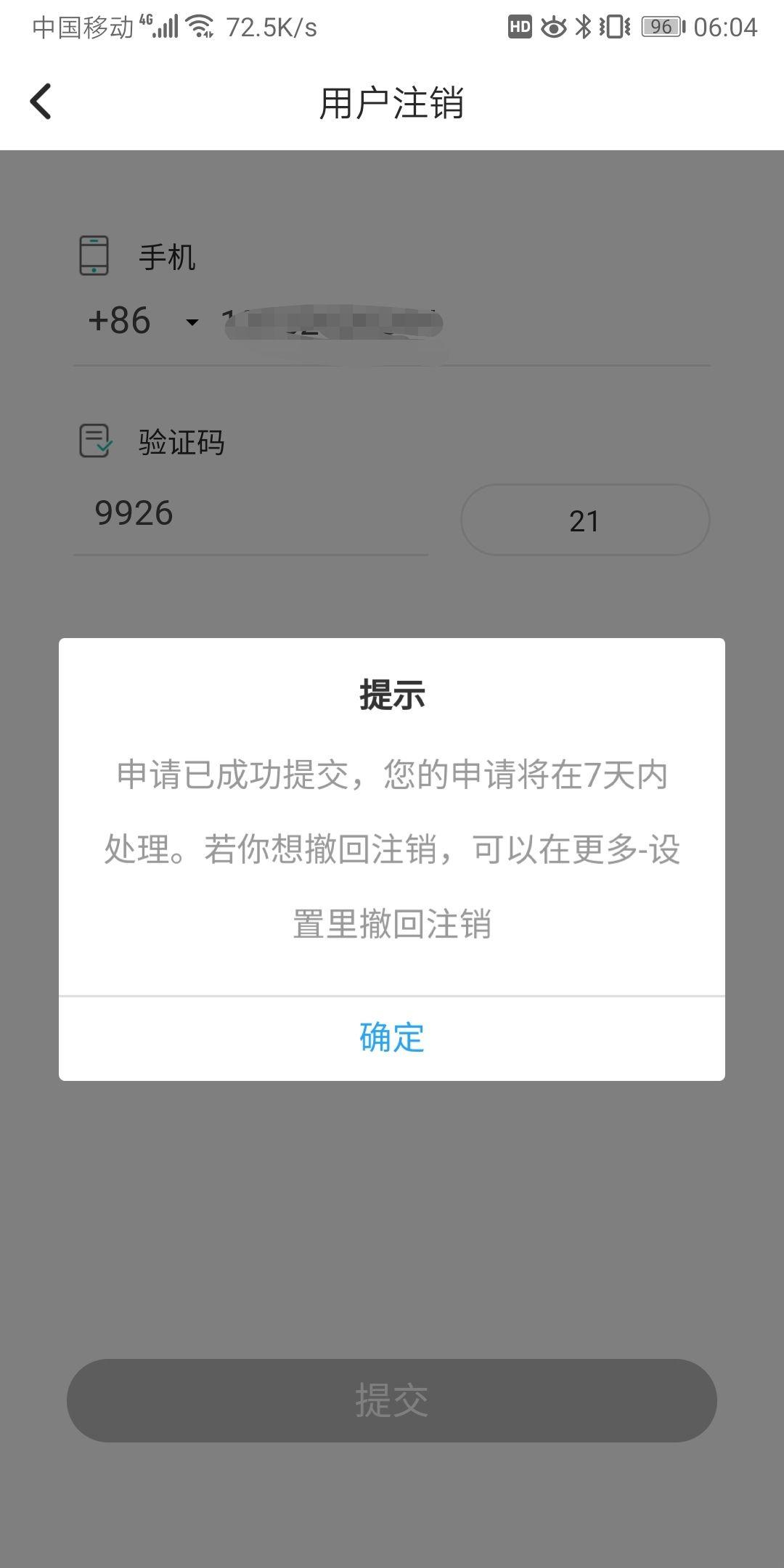This screenshot has height=1568, width=784.
Task: Tap the 21-second countdown resend button
Action: point(585,520)
